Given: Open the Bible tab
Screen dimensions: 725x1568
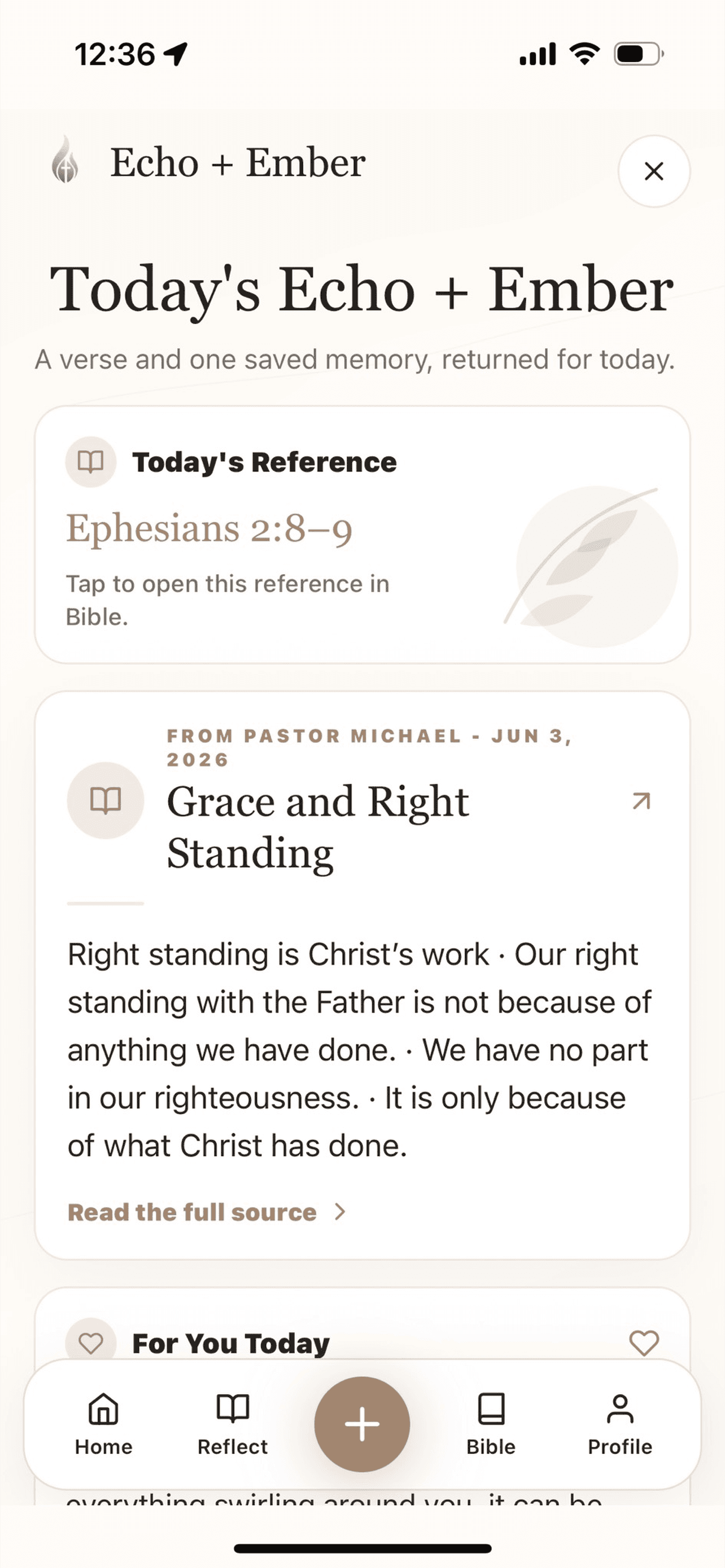Looking at the screenshot, I should click(491, 1424).
